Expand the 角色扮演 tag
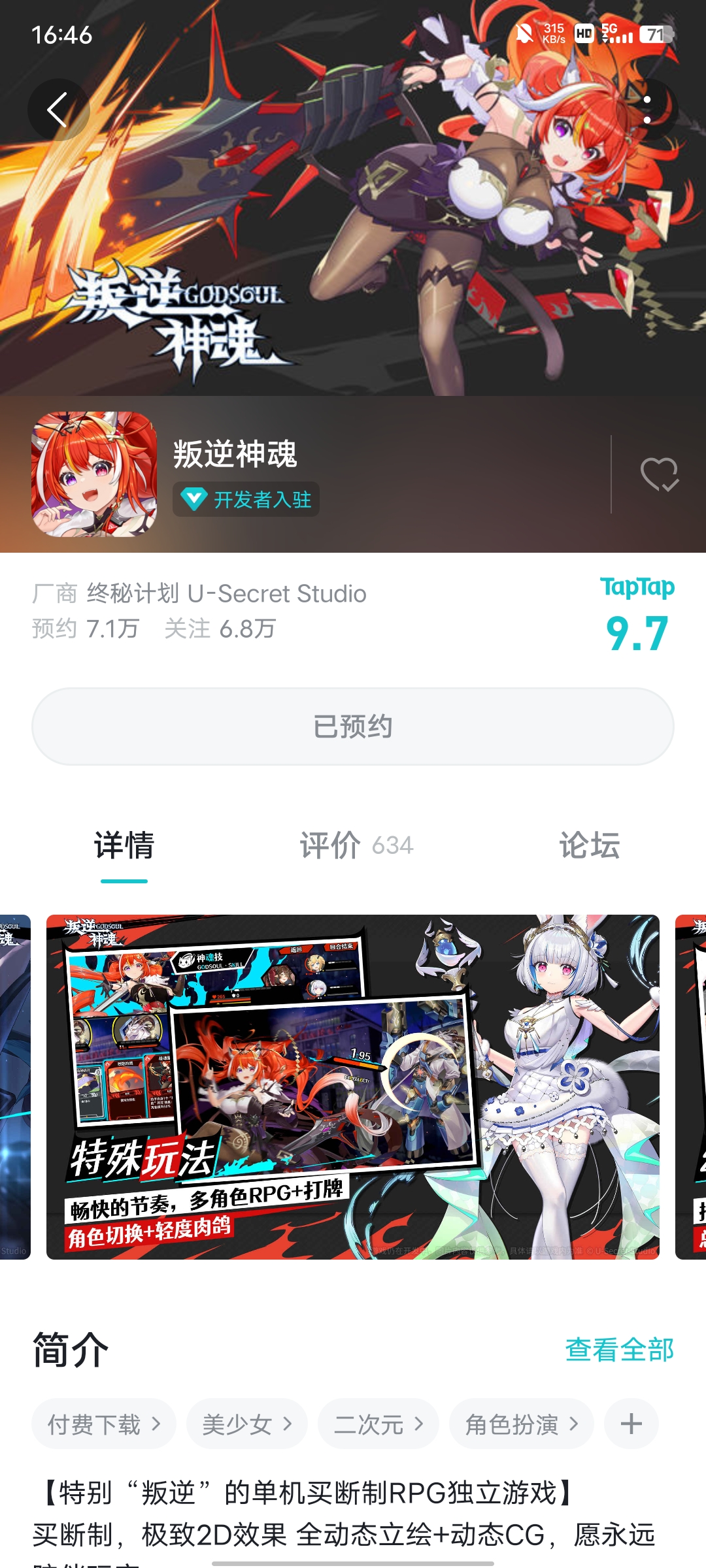Screen dimensions: 706x1568 point(521,1424)
